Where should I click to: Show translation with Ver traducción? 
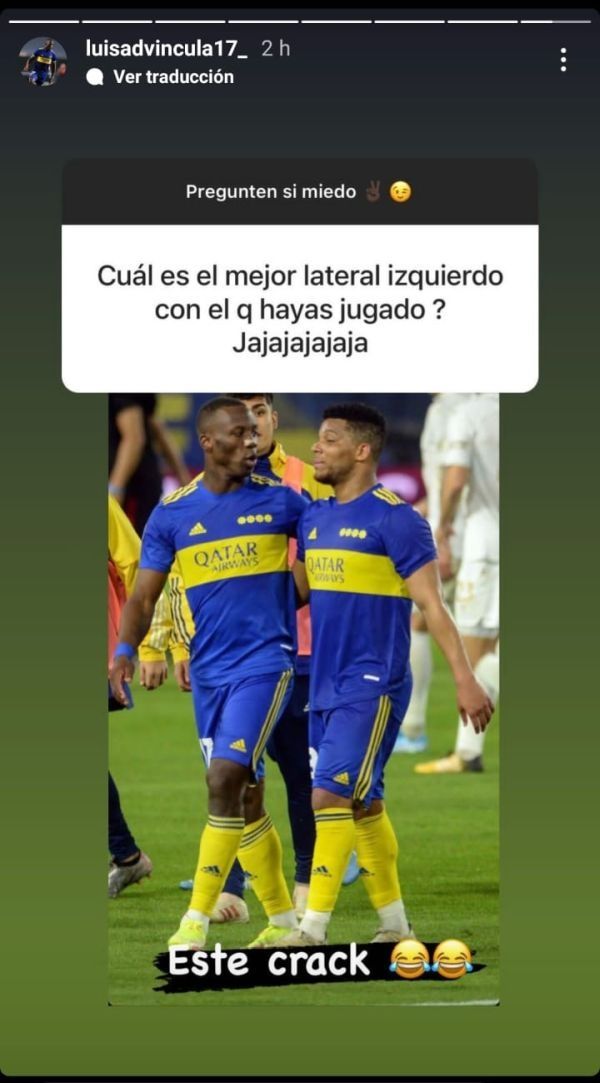pyautogui.click(x=172, y=76)
